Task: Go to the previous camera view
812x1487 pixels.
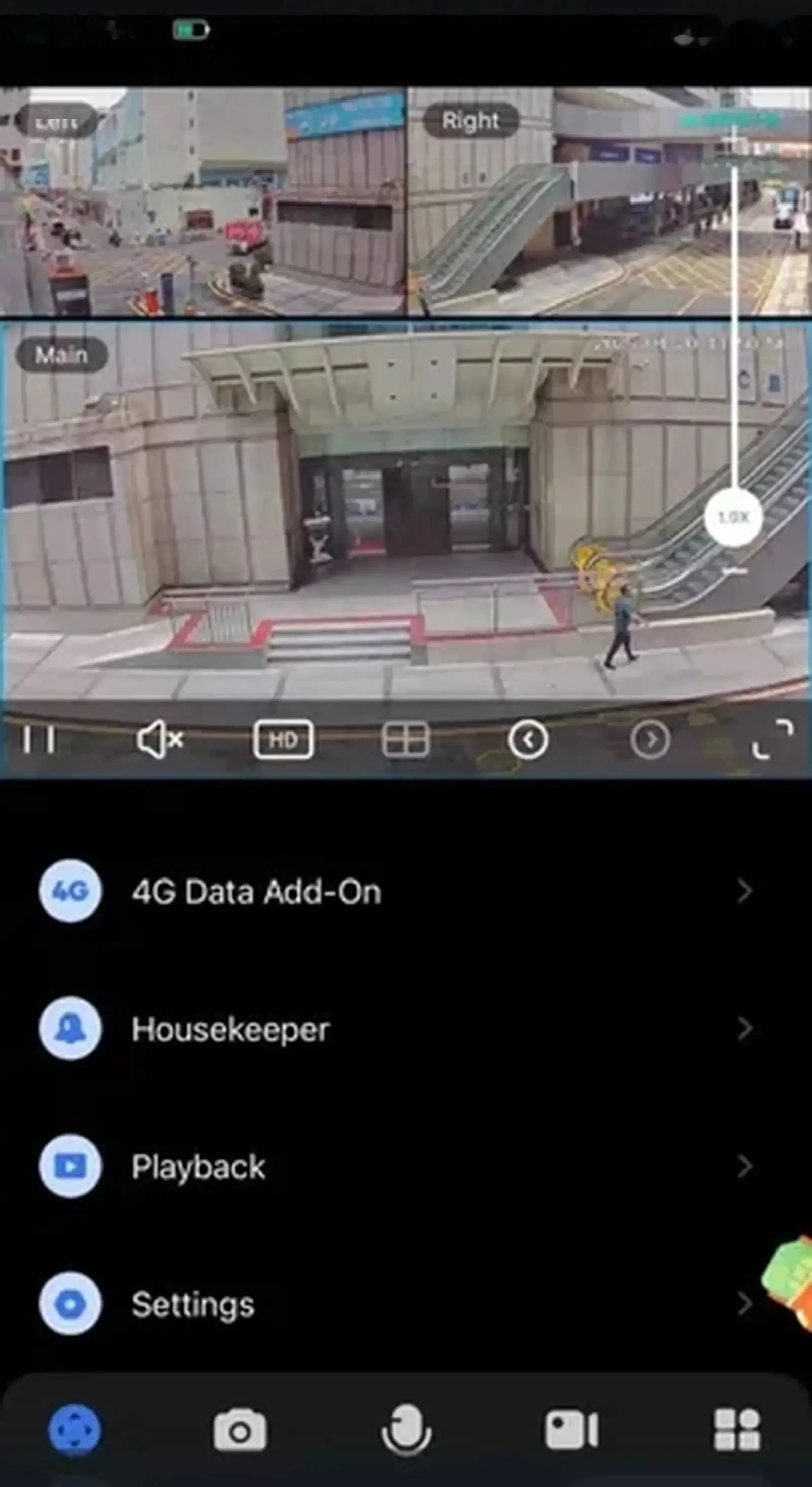Action: 528,739
